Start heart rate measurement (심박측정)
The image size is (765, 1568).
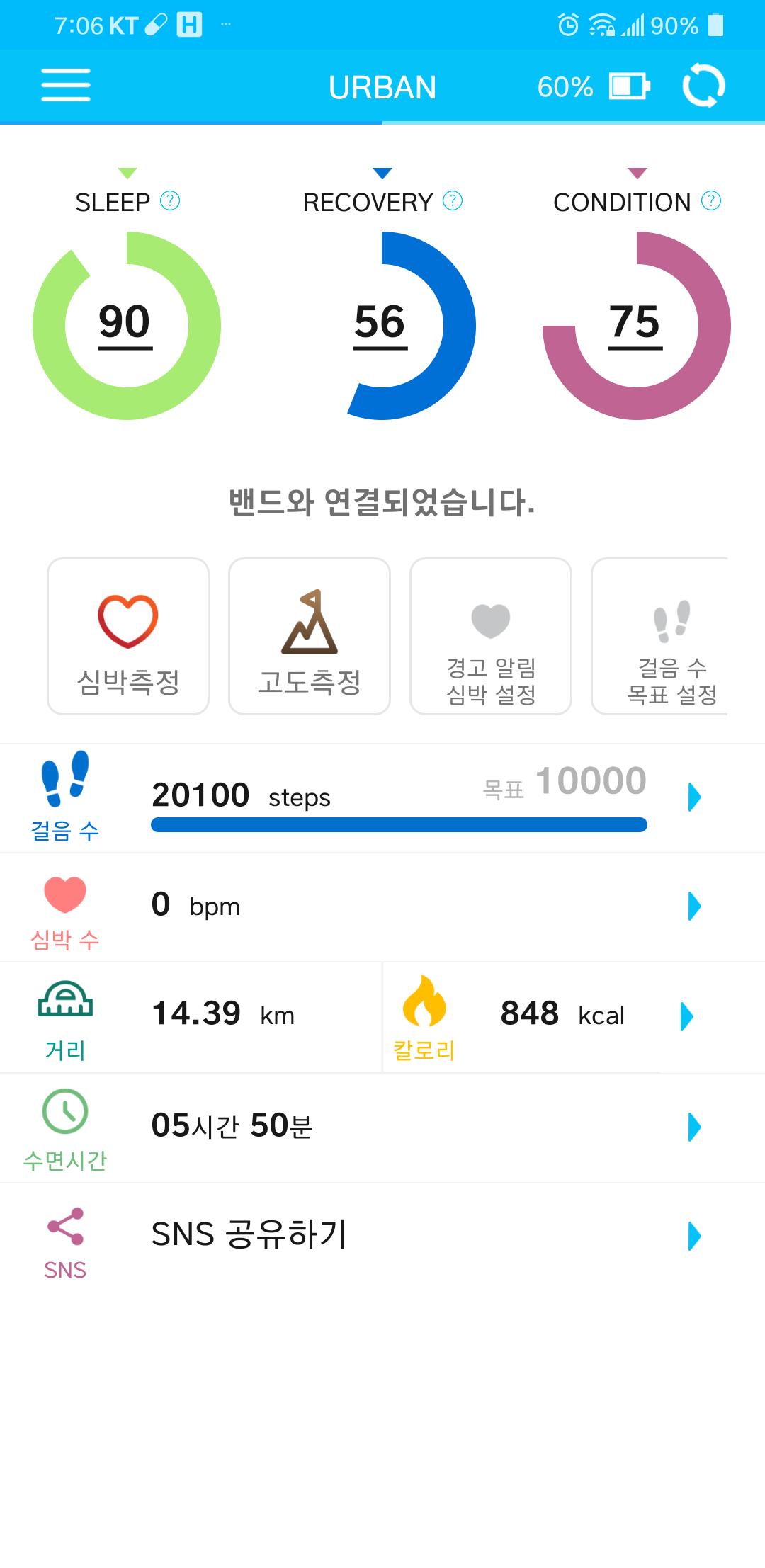[x=128, y=636]
